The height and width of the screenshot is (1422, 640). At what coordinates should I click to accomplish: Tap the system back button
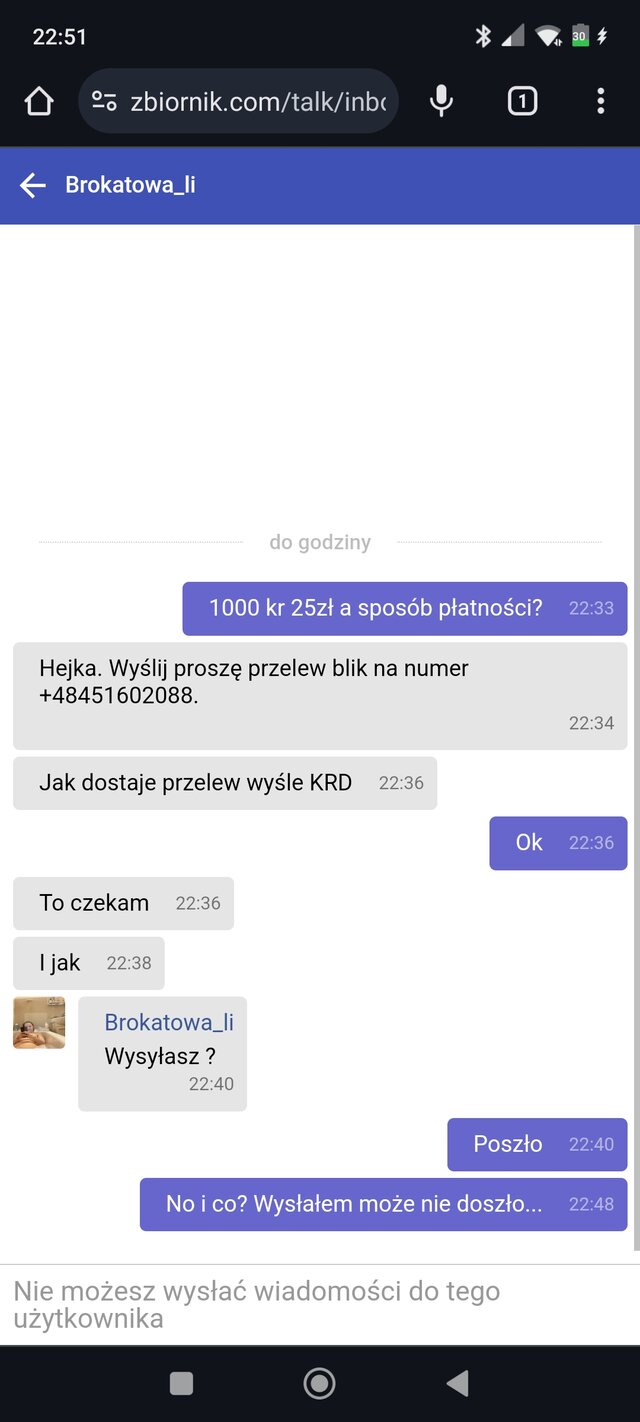[457, 1383]
